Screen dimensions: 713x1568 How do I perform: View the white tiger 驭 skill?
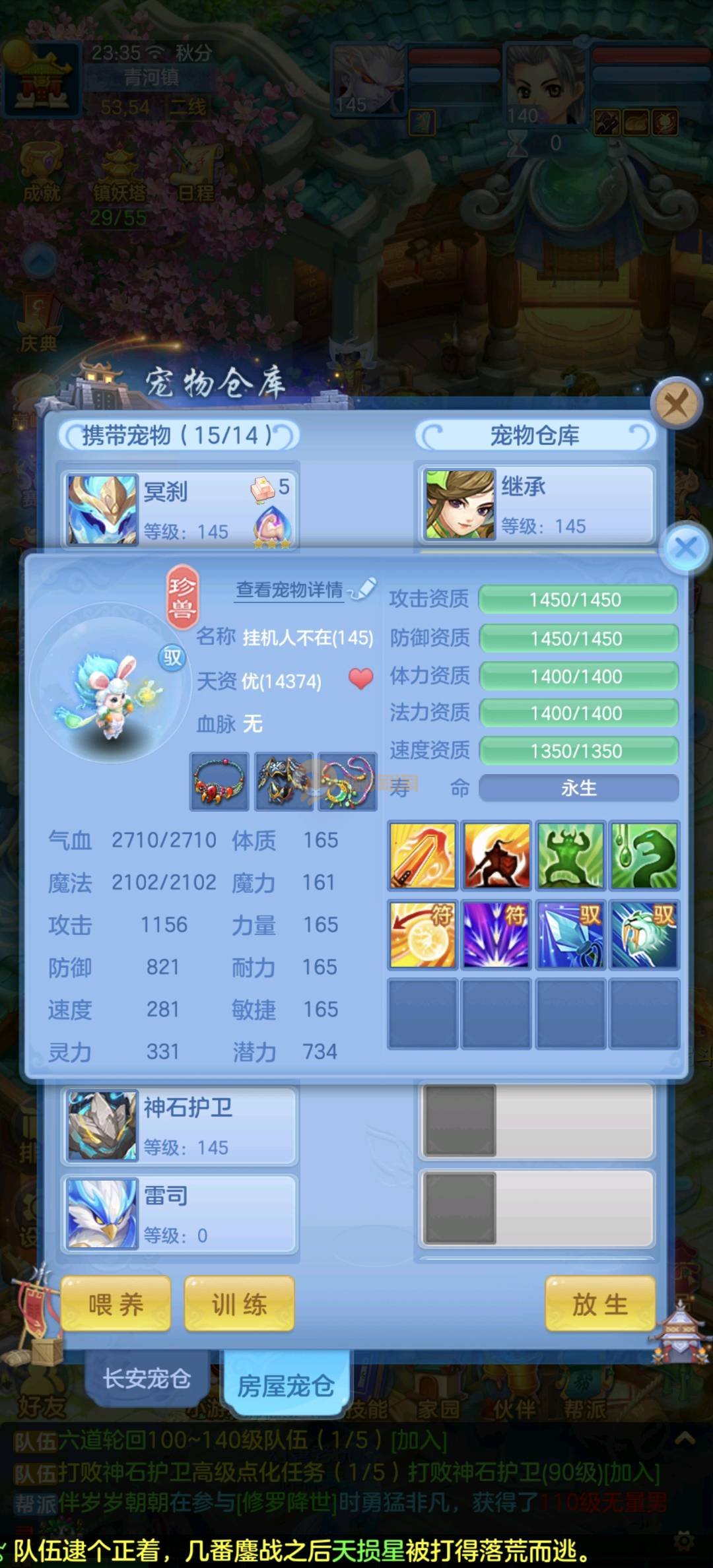click(644, 935)
